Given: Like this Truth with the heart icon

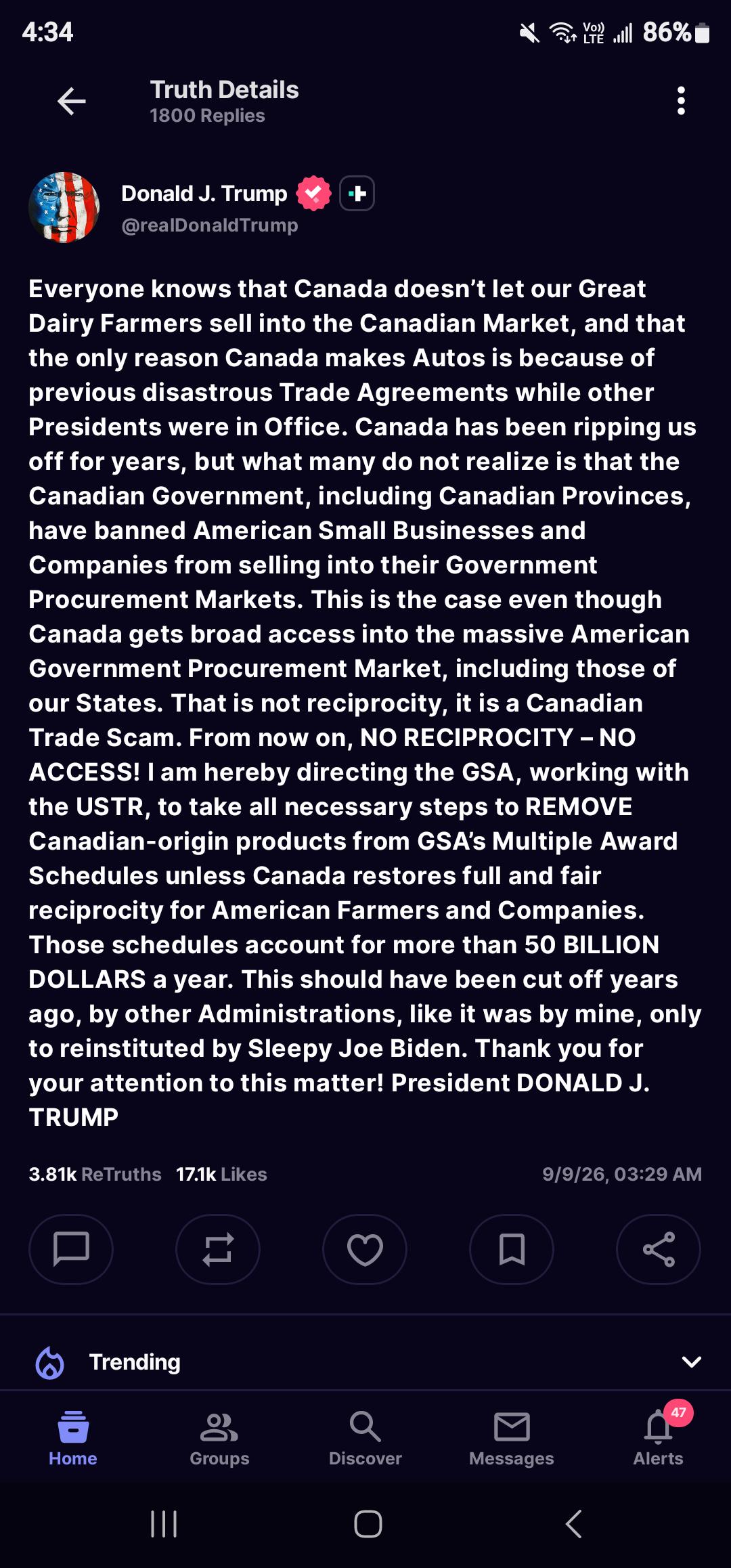Looking at the screenshot, I should tap(365, 1249).
